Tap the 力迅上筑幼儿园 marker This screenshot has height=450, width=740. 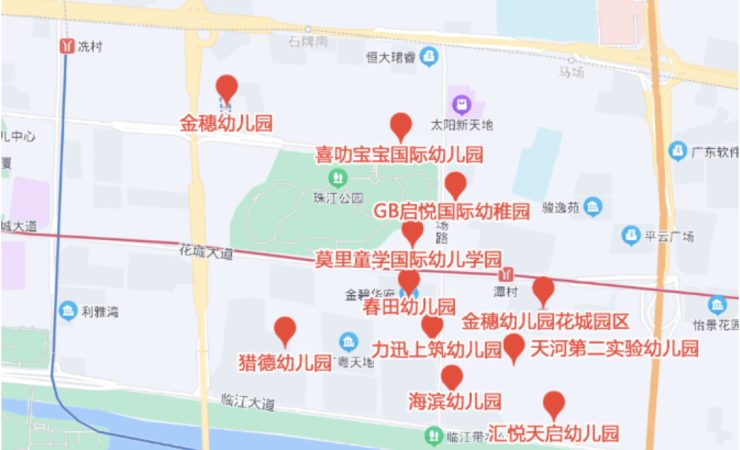[432, 326]
